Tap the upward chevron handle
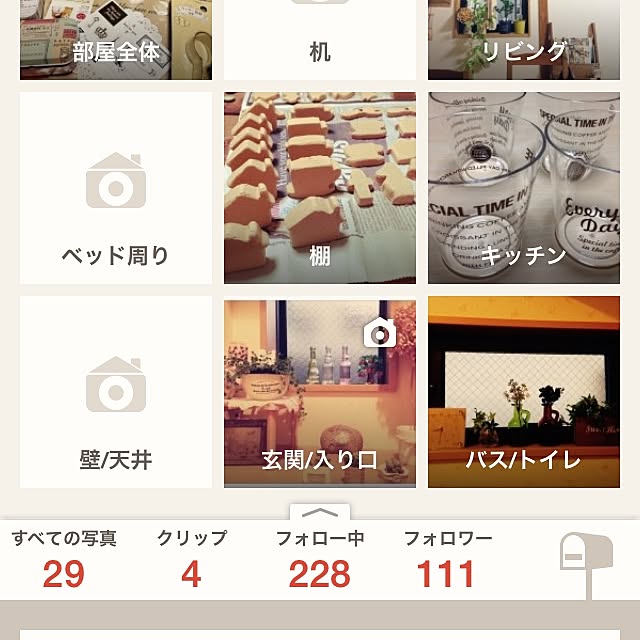640x640 pixels. [320, 511]
